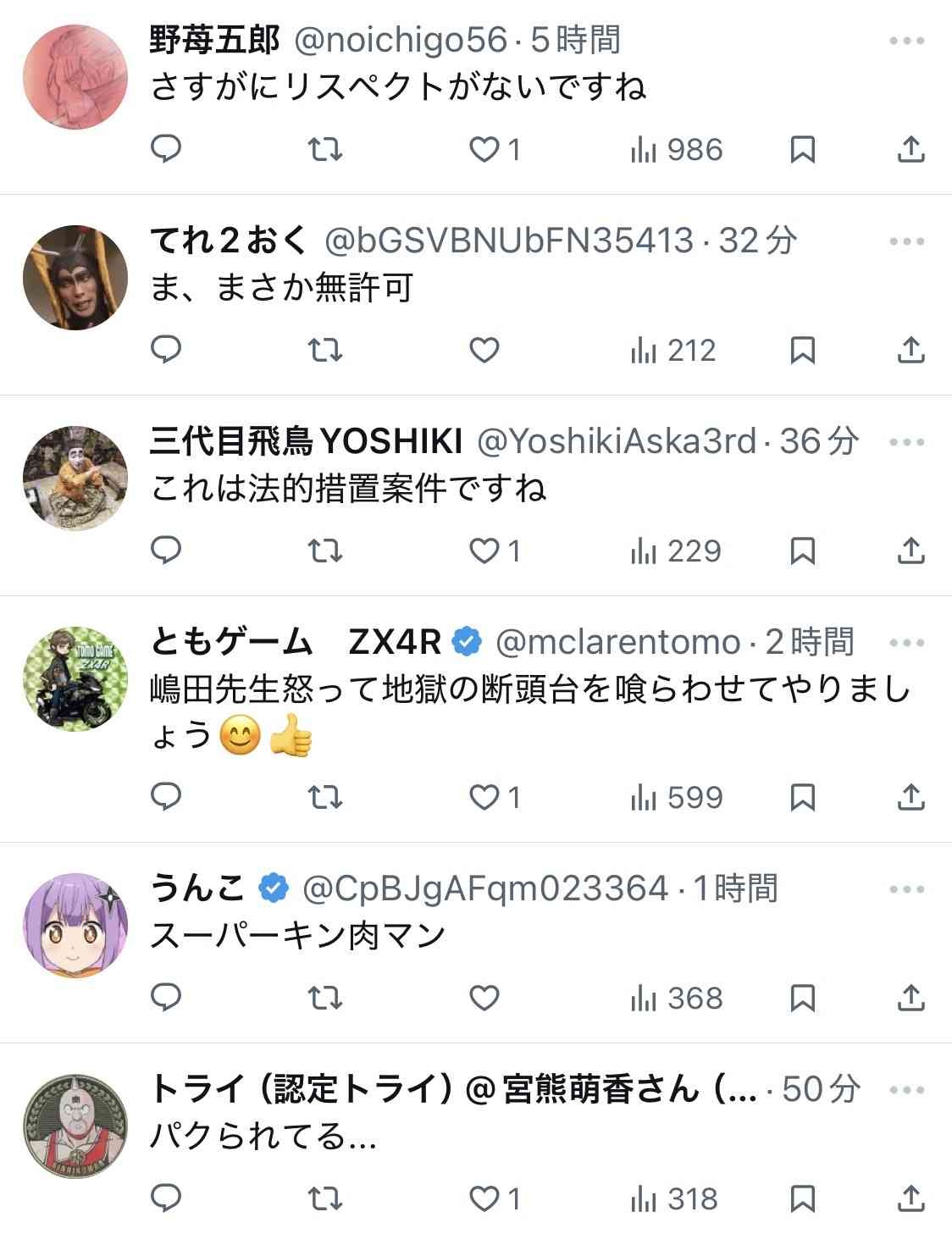Open more options for ともゲーム's reply
This screenshot has width=952, height=1234.
tap(906, 643)
